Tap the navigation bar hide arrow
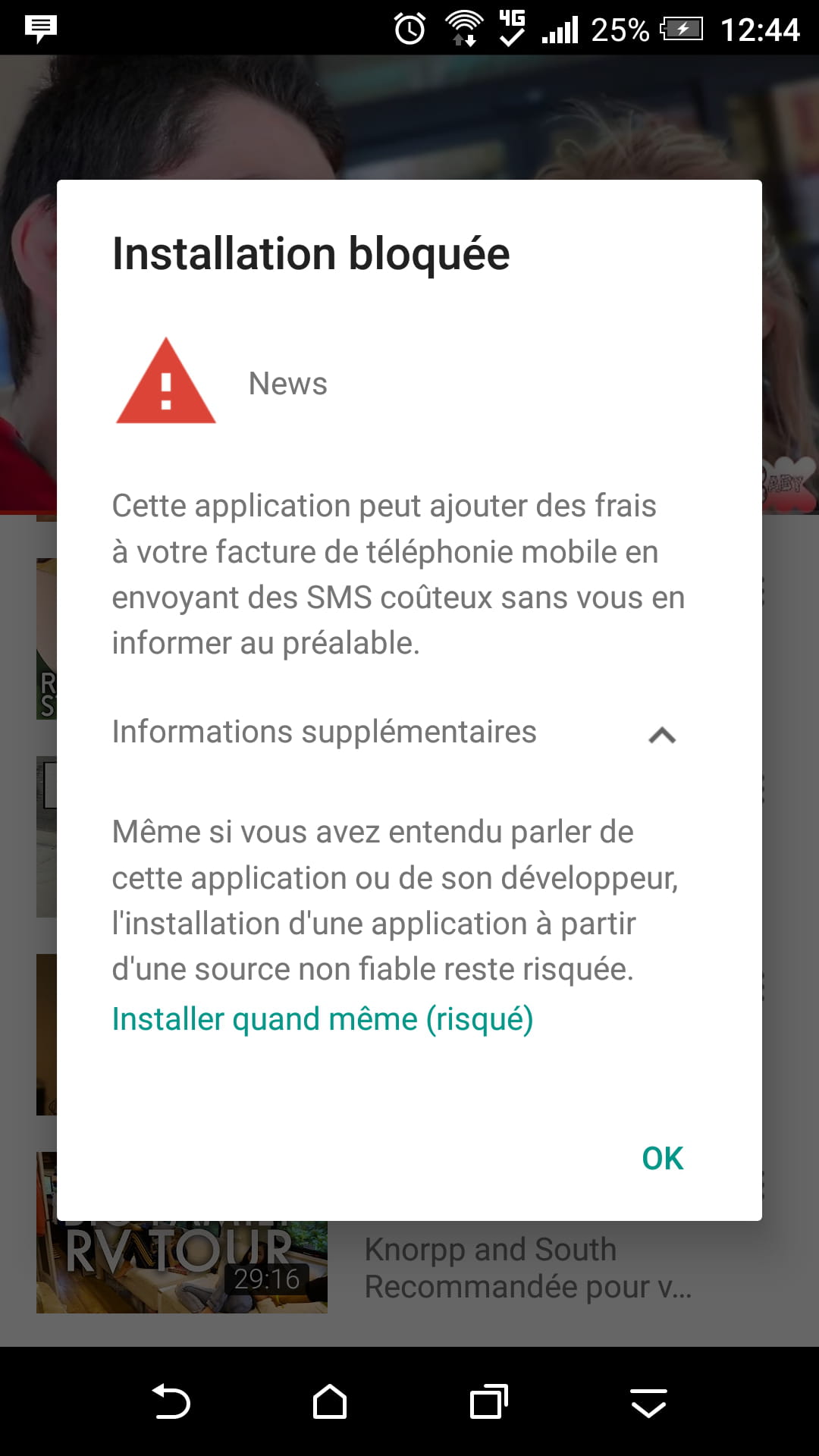This screenshot has height=1456, width=819. (648, 1403)
